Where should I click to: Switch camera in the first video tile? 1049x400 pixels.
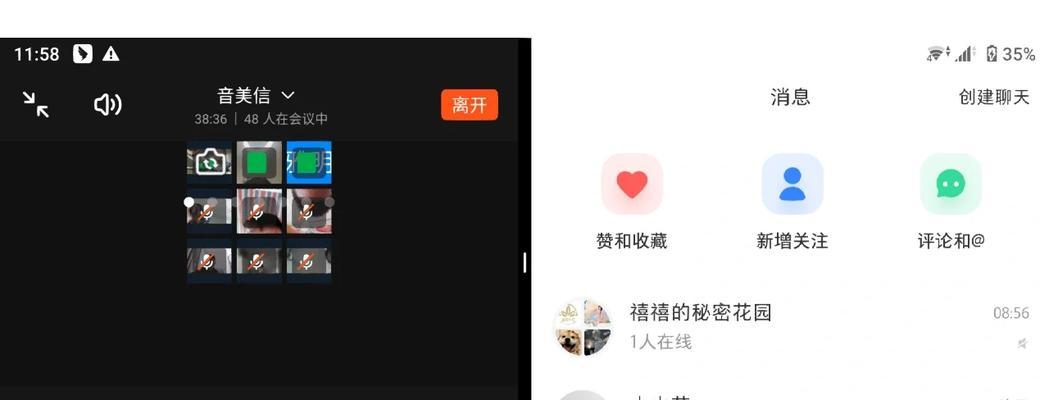[209, 162]
